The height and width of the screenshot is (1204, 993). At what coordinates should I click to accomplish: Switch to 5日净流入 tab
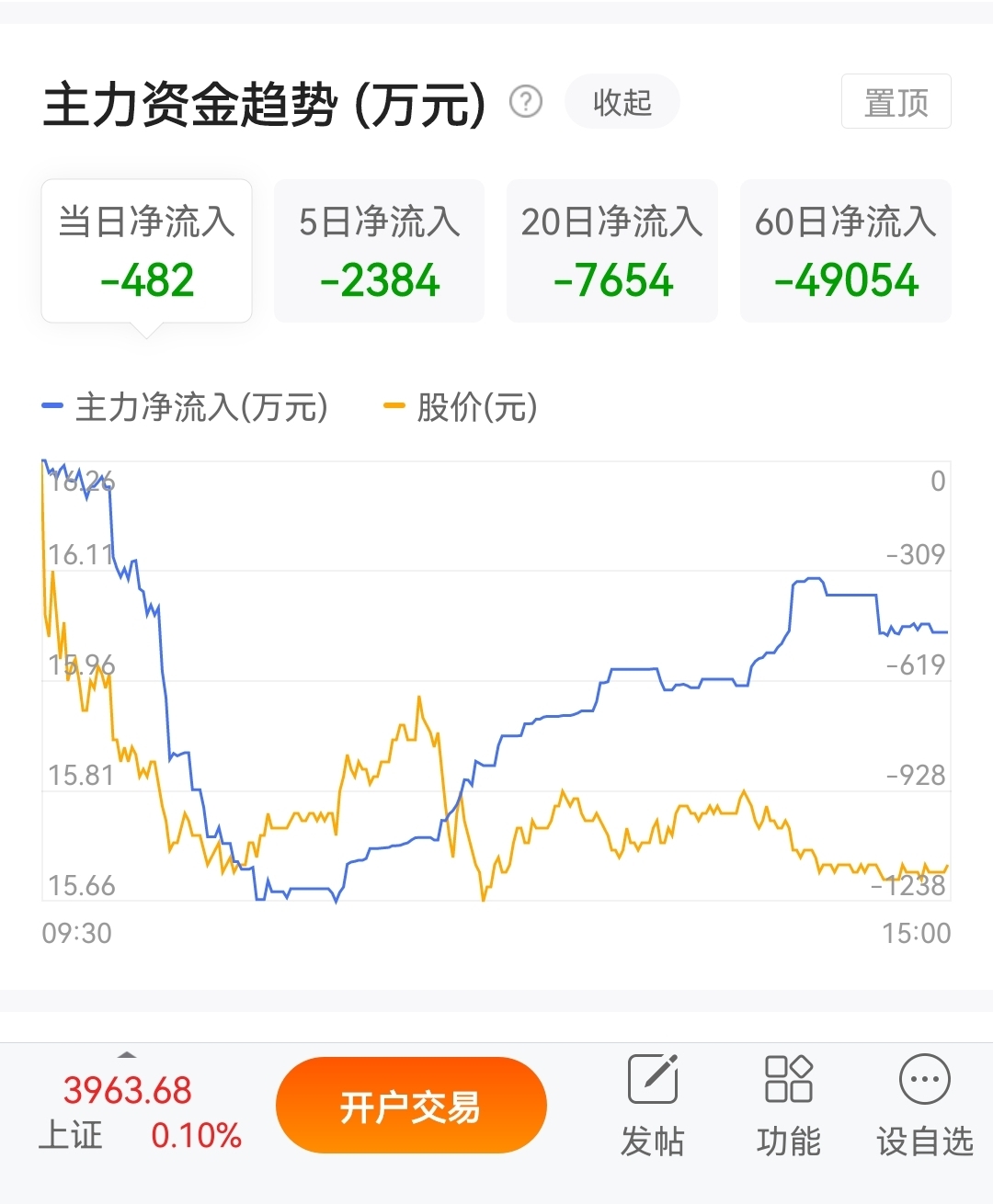point(380,251)
